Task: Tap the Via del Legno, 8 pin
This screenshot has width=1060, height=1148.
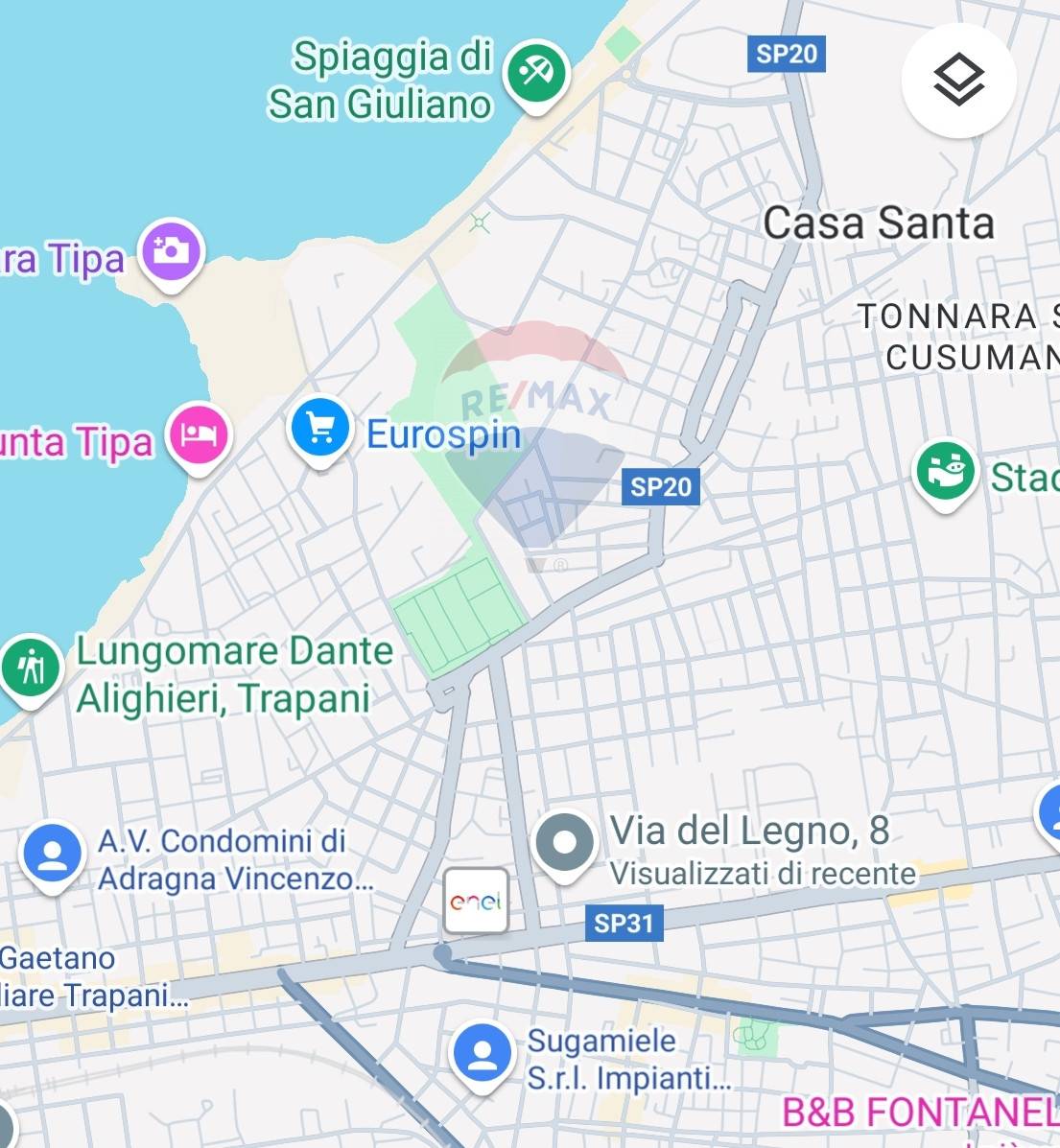Action: (x=565, y=843)
